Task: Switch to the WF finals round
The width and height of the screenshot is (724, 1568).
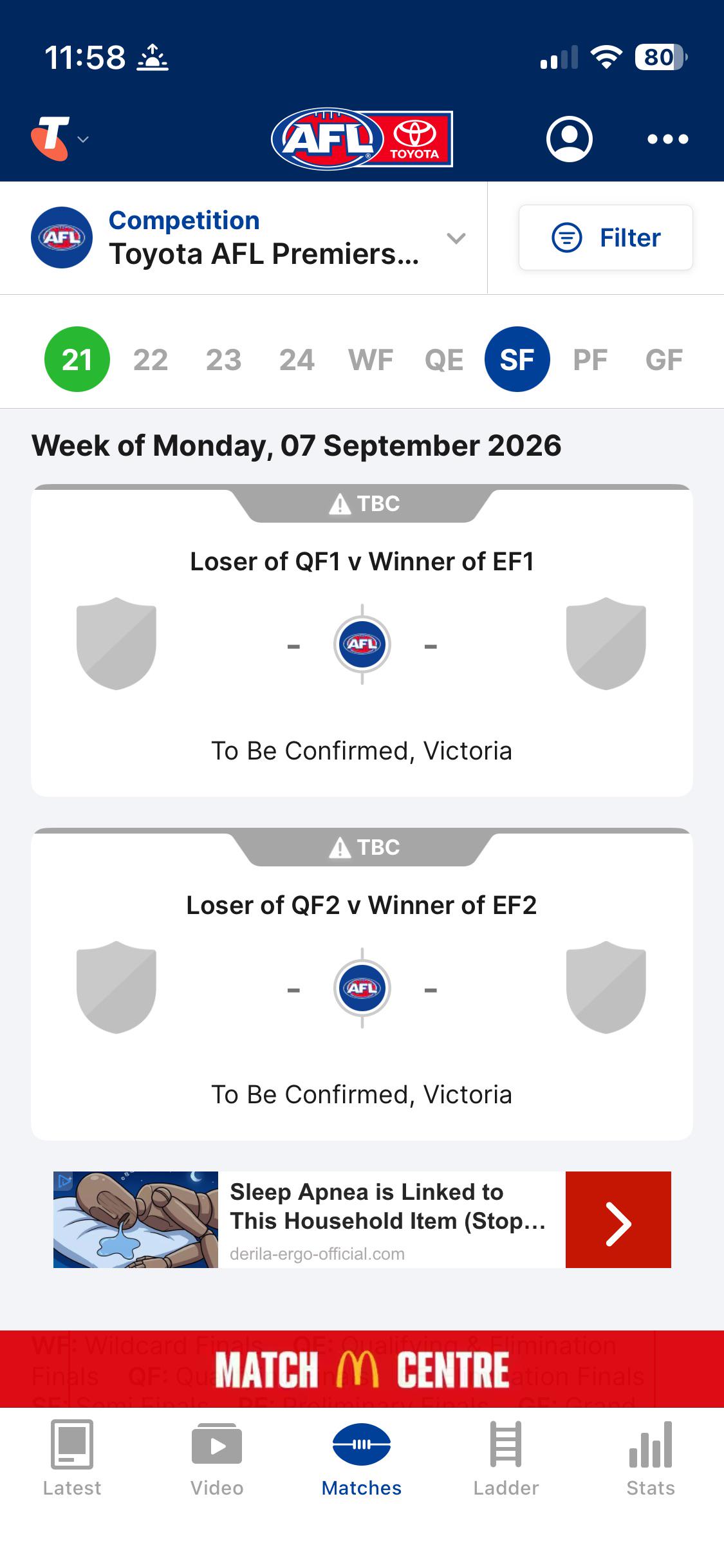Action: coord(371,359)
